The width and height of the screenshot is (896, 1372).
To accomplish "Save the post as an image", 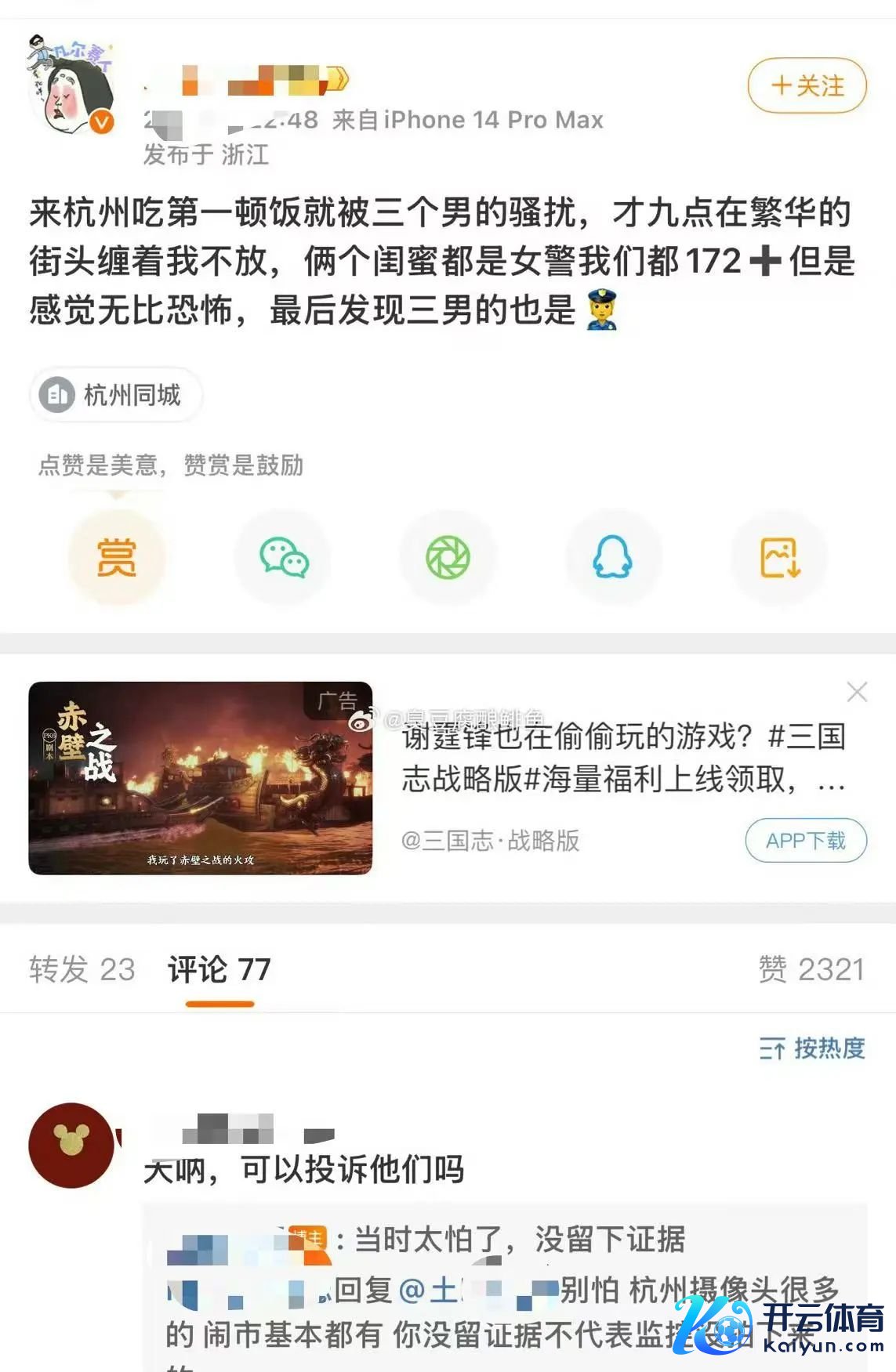I will [779, 557].
